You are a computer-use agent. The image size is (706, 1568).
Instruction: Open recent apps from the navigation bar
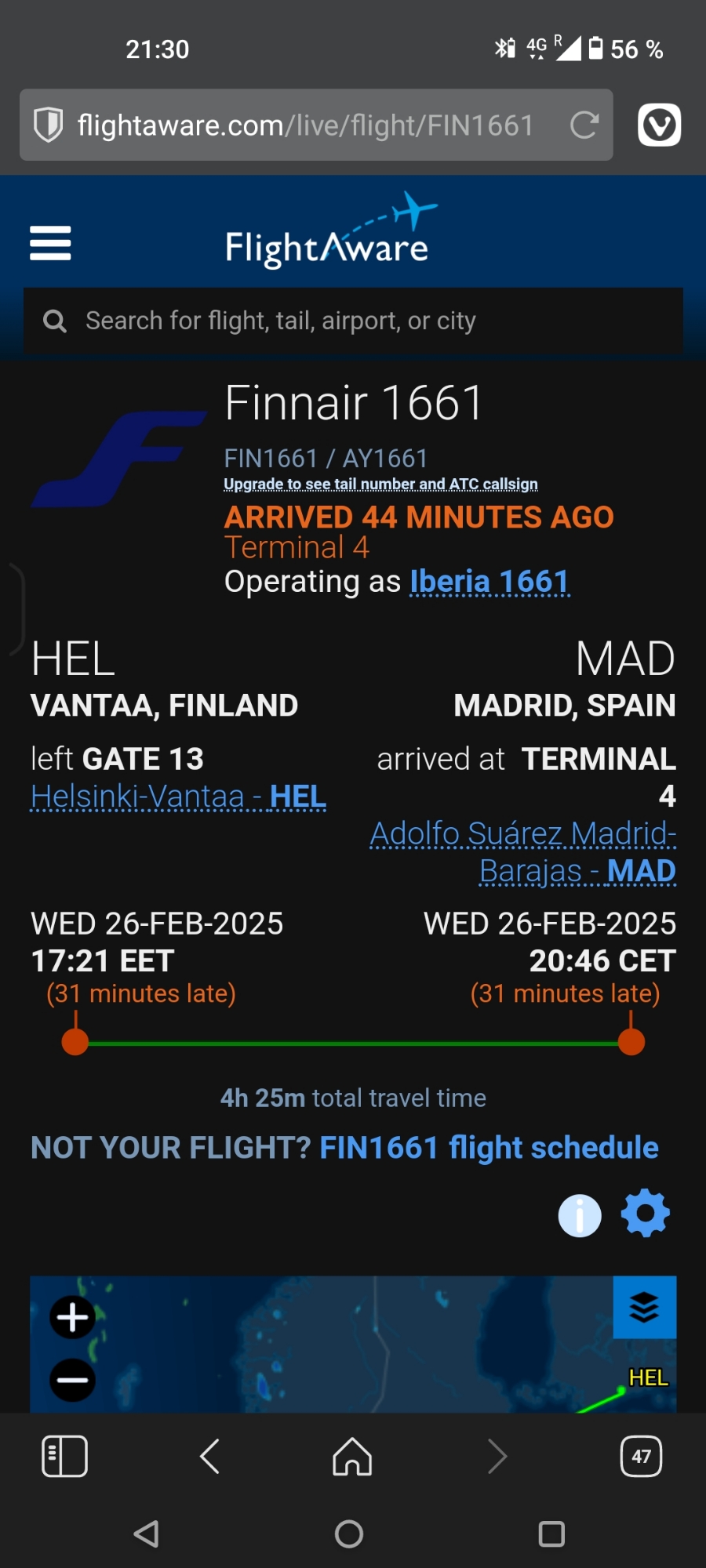[x=551, y=1534]
